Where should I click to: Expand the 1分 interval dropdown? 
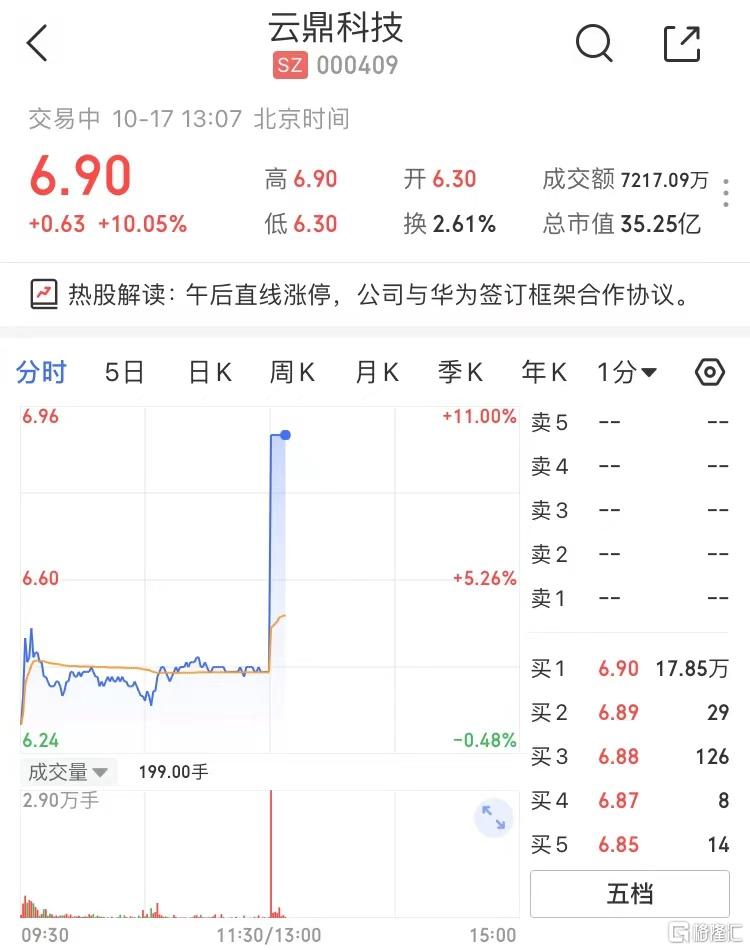(x=627, y=373)
